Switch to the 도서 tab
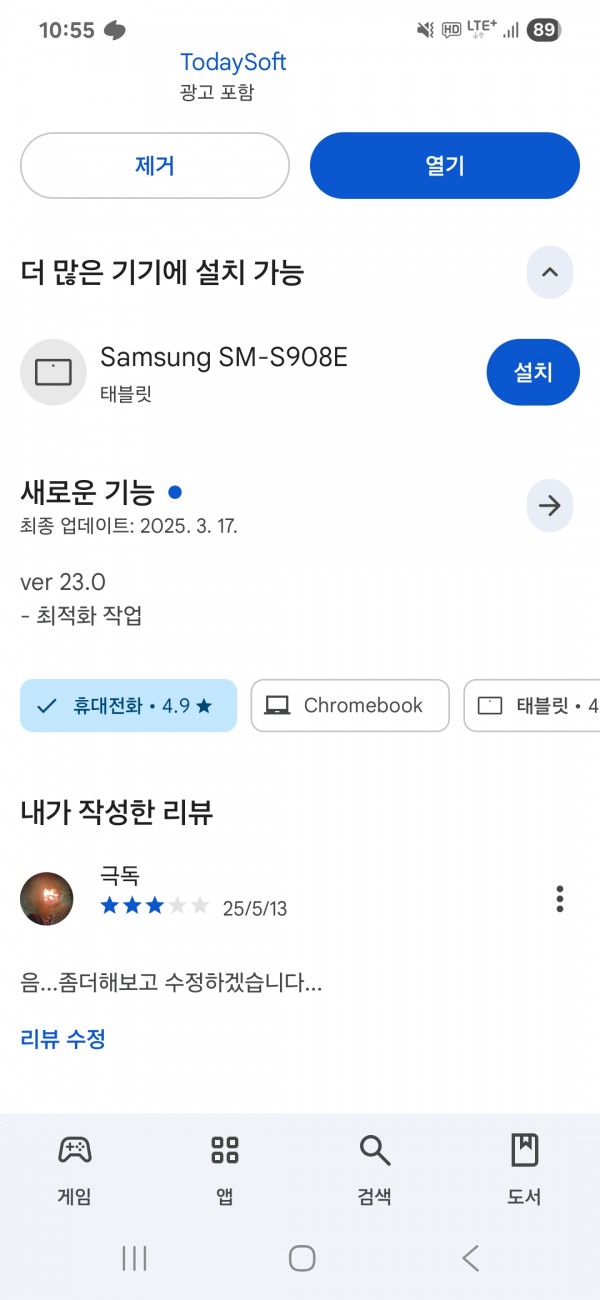The width and height of the screenshot is (600, 1300). click(524, 1168)
